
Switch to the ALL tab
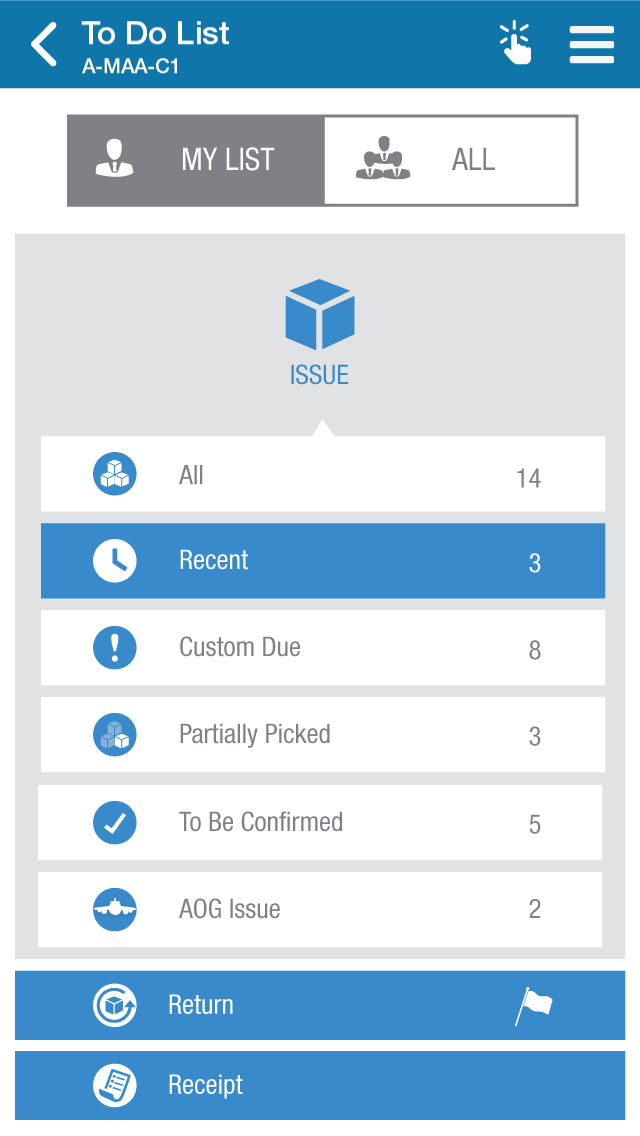coord(451,160)
